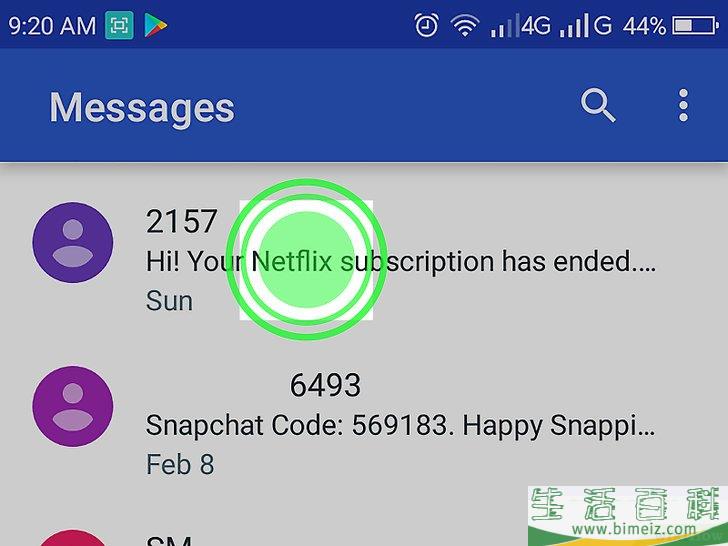Image resolution: width=728 pixels, height=546 pixels.
Task: Open the search icon in Messages
Action: pyautogui.click(x=598, y=105)
